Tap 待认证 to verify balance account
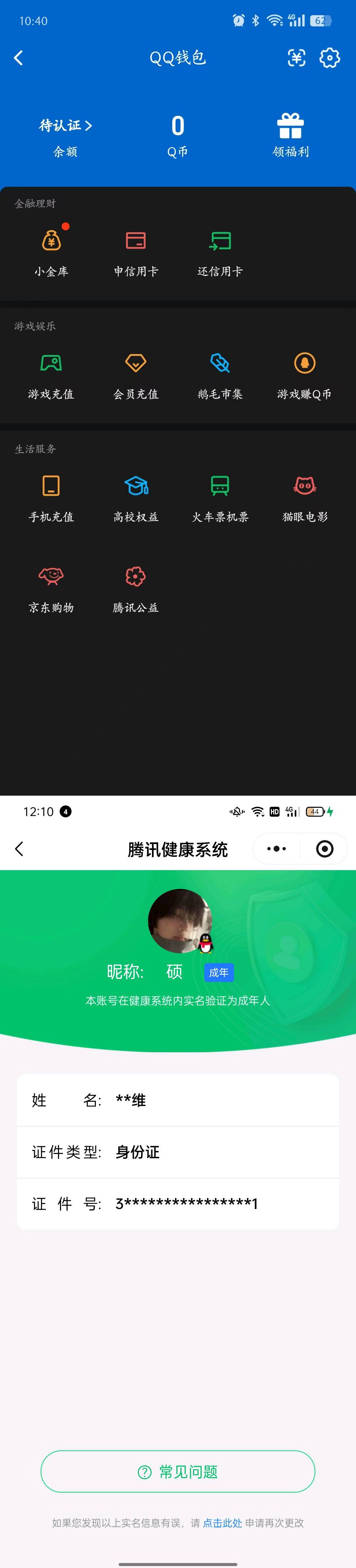The height and width of the screenshot is (1568, 356). 65,125
